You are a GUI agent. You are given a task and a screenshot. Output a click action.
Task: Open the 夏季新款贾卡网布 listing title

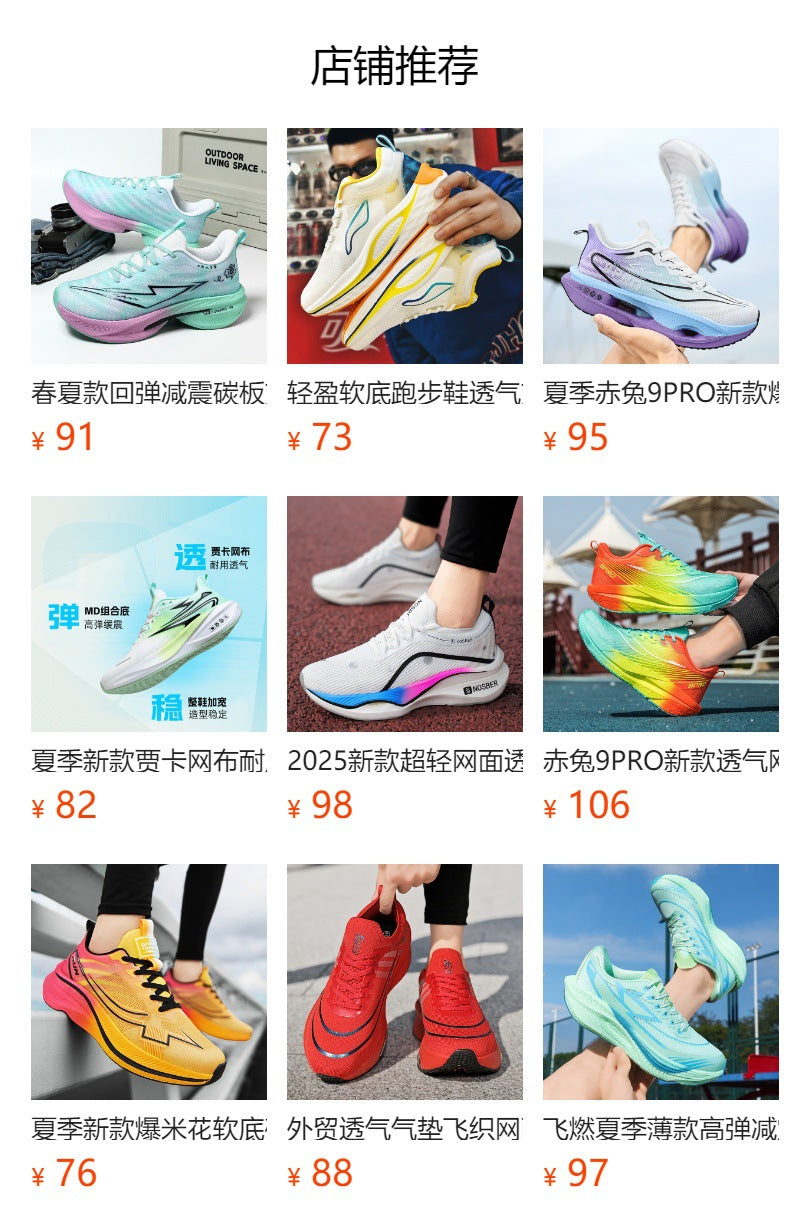(x=147, y=760)
